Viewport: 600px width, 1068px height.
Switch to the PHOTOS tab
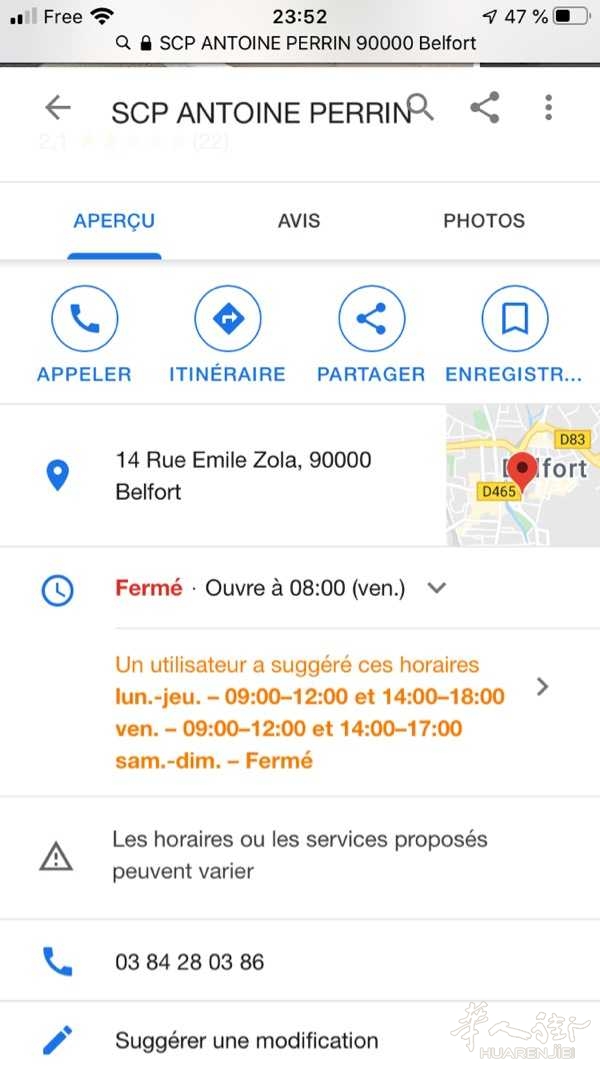pyautogui.click(x=484, y=221)
